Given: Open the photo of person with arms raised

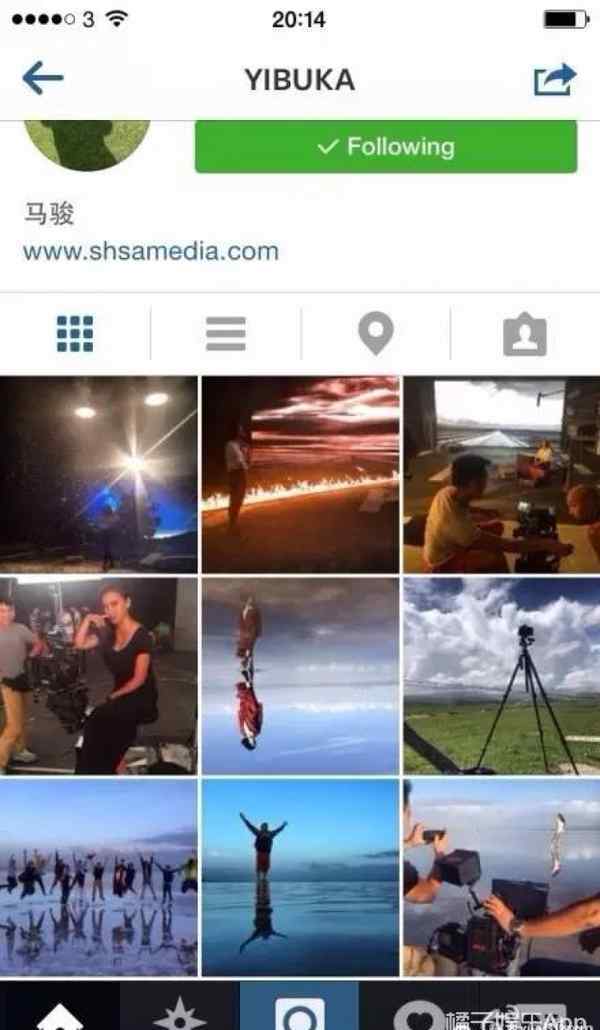Looking at the screenshot, I should (300, 878).
